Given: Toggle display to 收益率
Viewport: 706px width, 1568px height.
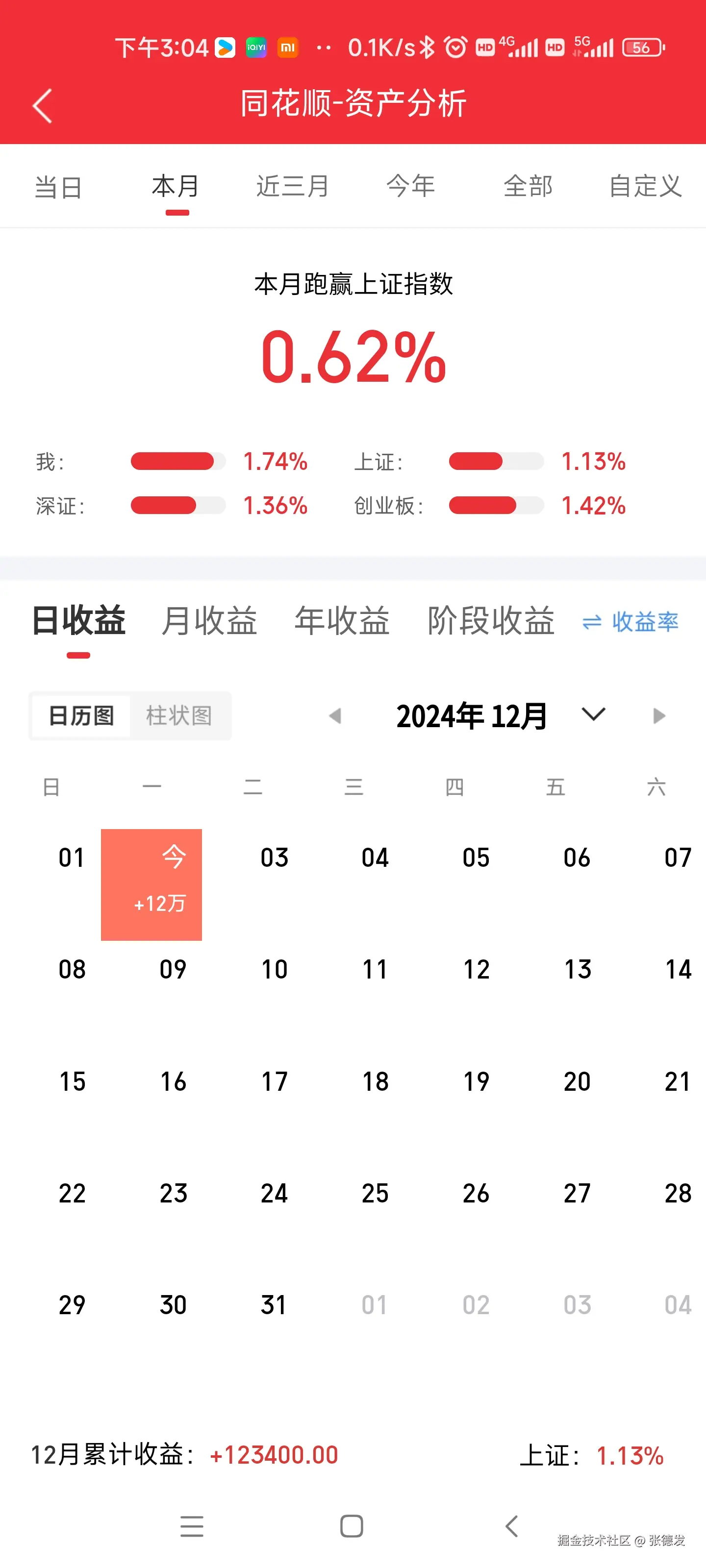Looking at the screenshot, I should click(x=630, y=621).
